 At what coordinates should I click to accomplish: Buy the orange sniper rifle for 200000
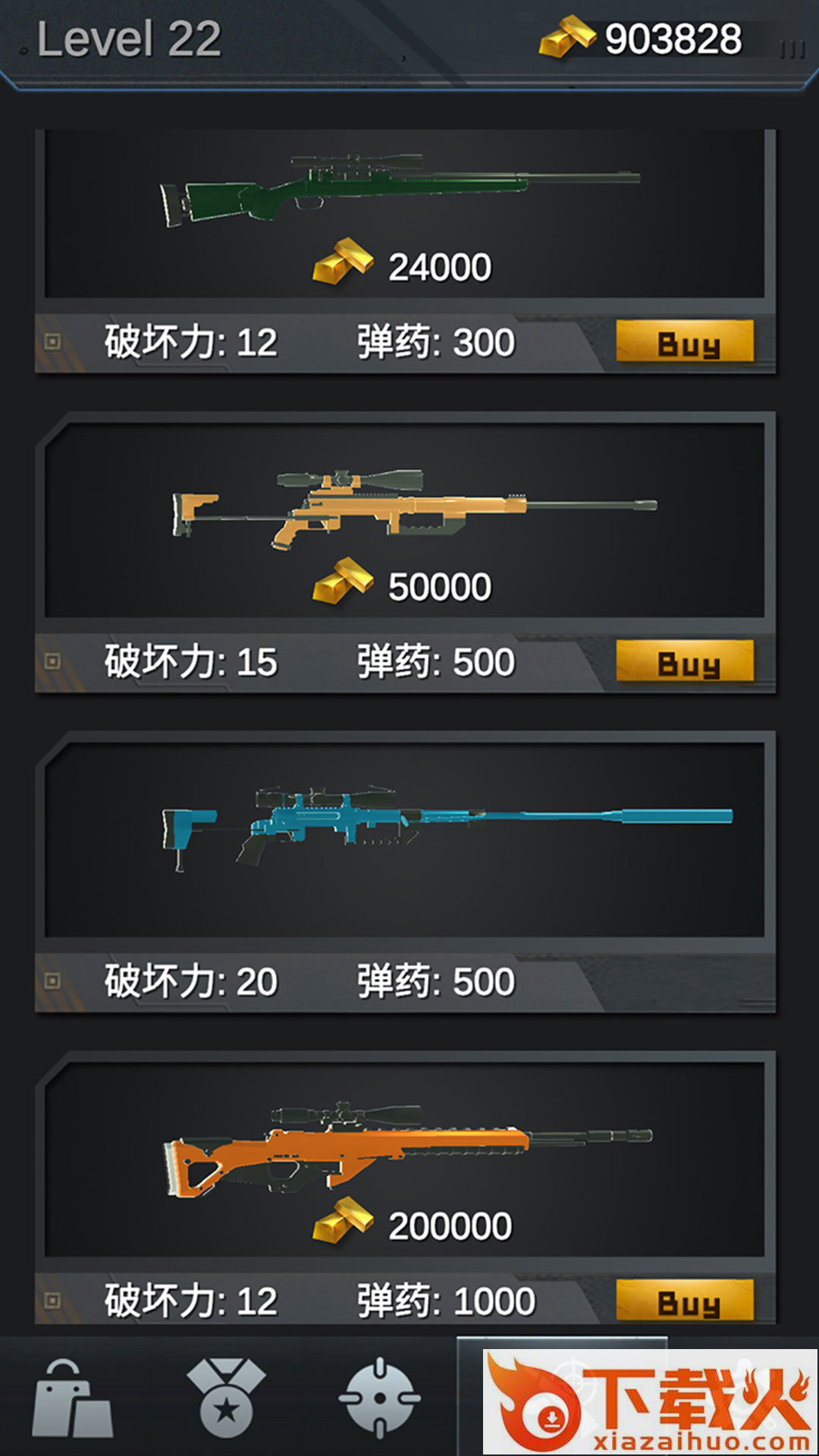point(685,1301)
